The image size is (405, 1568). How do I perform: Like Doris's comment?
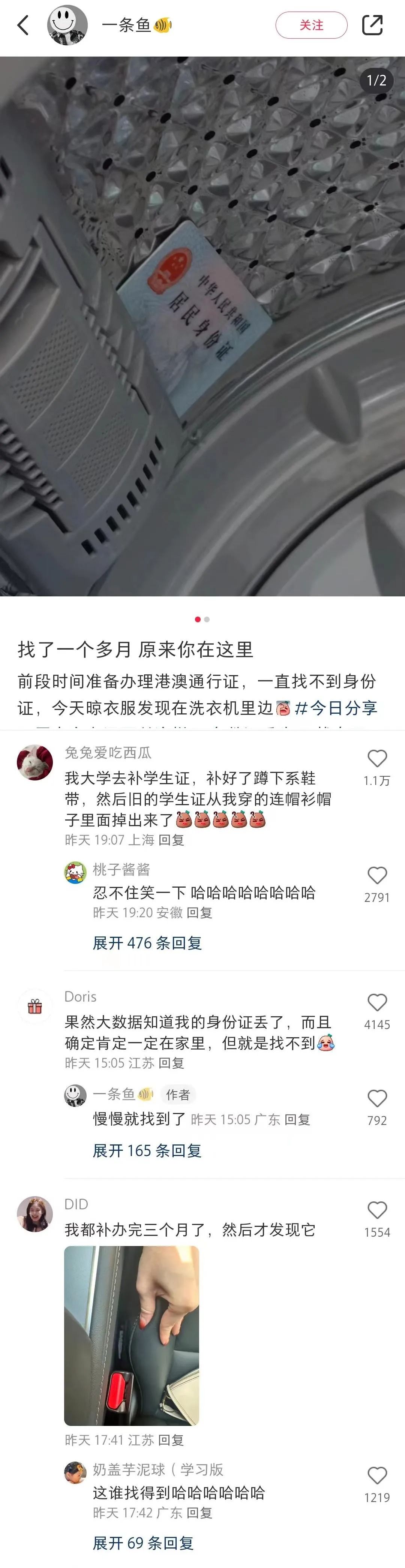377,1003
